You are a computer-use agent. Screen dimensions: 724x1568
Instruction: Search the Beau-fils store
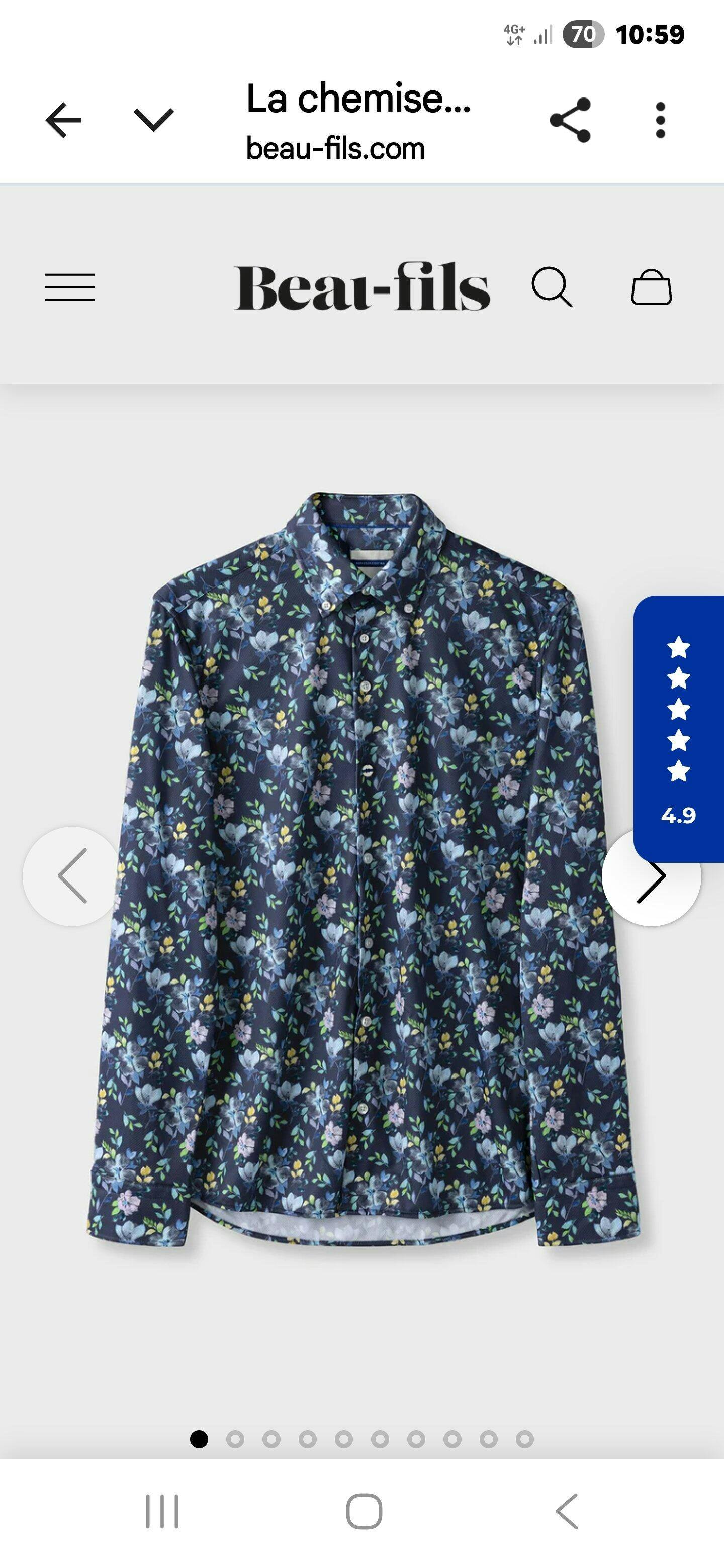[551, 286]
